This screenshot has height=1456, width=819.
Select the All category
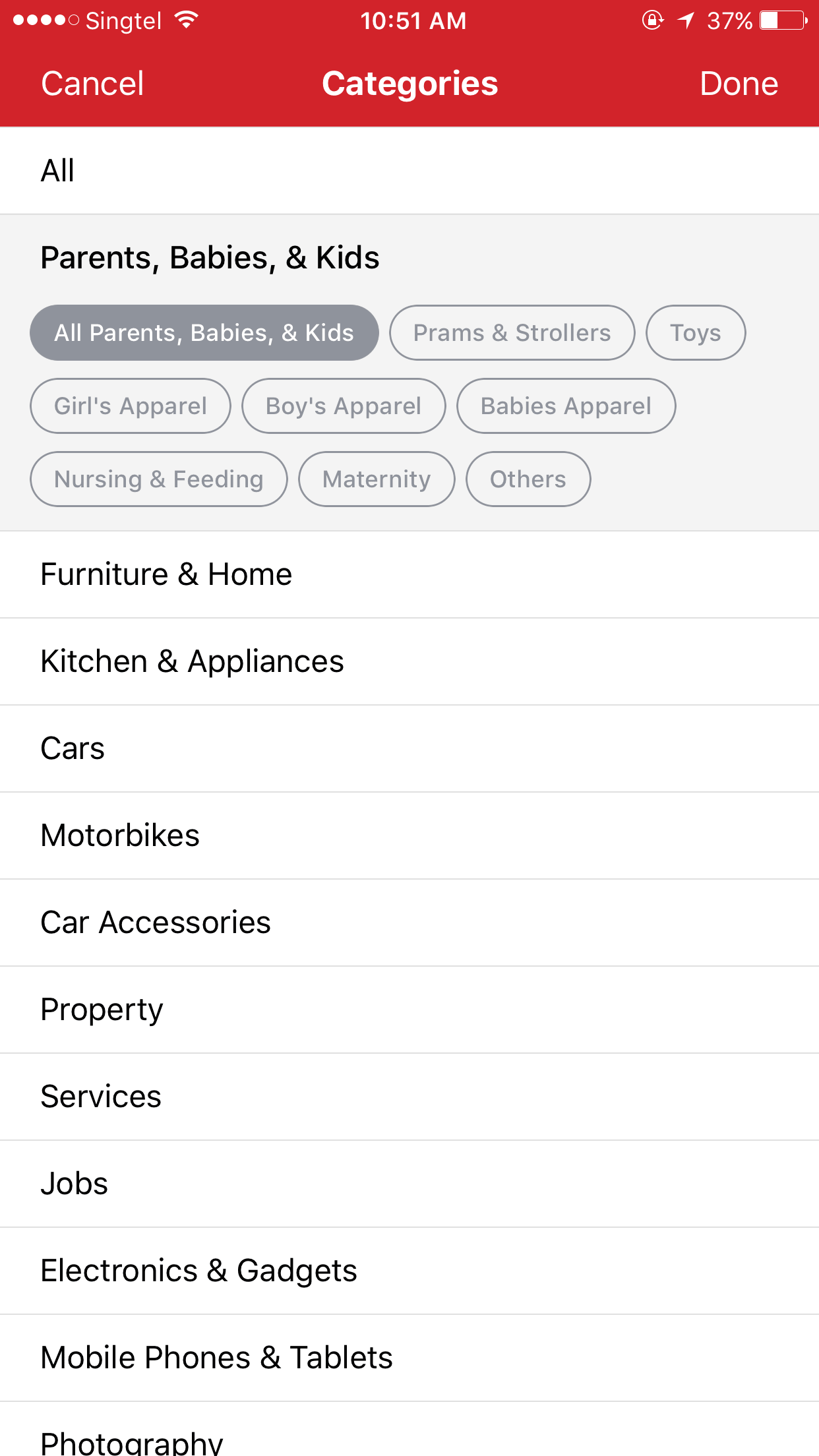(409, 171)
